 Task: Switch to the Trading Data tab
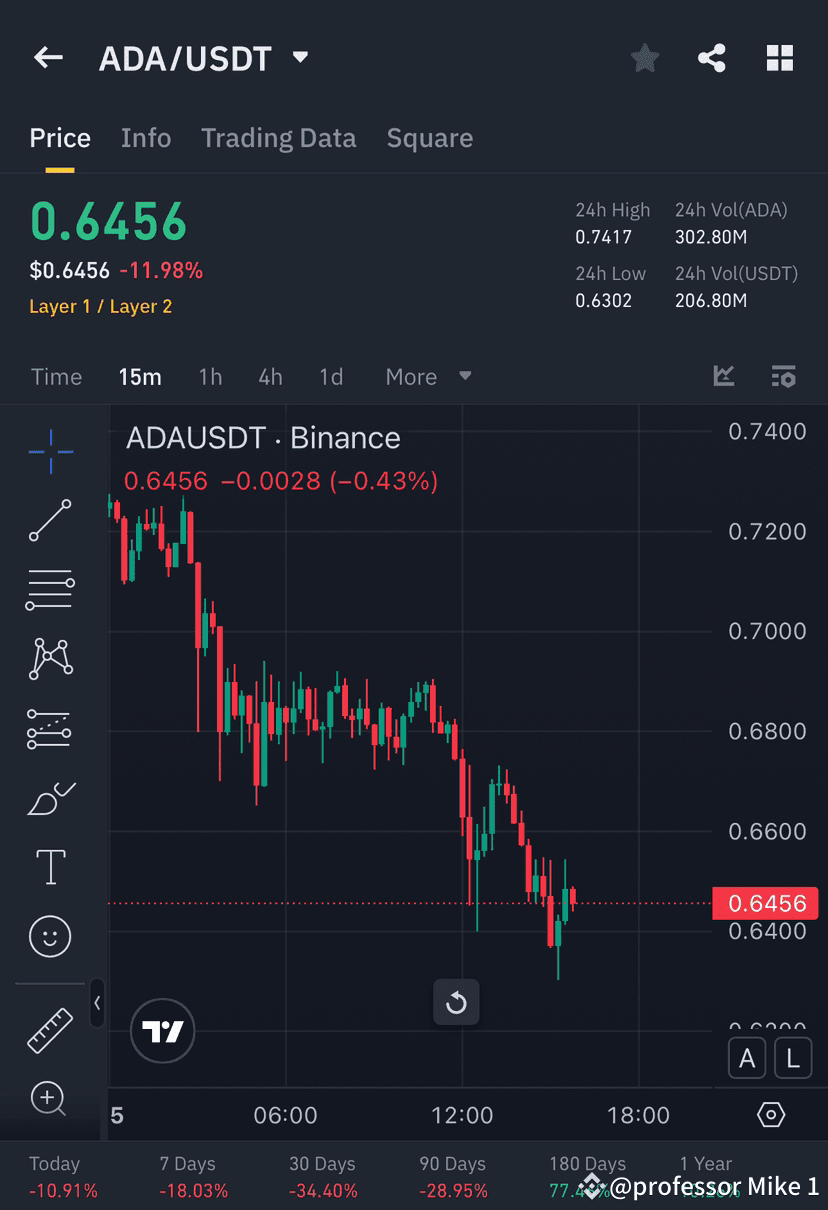click(x=278, y=138)
